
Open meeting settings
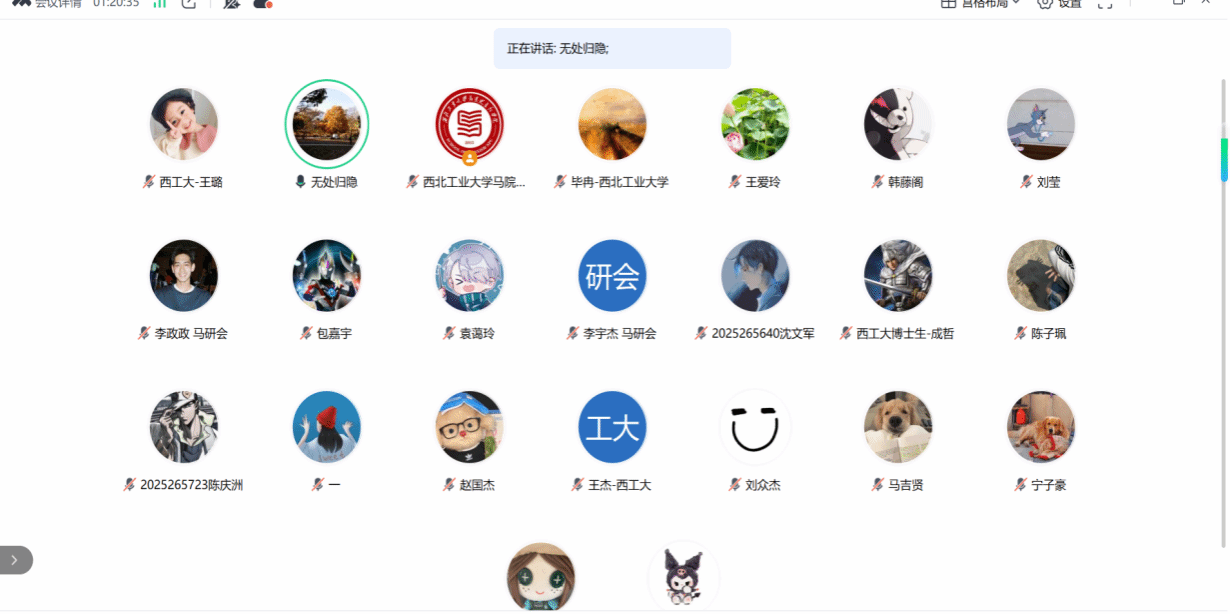[1060, 4]
